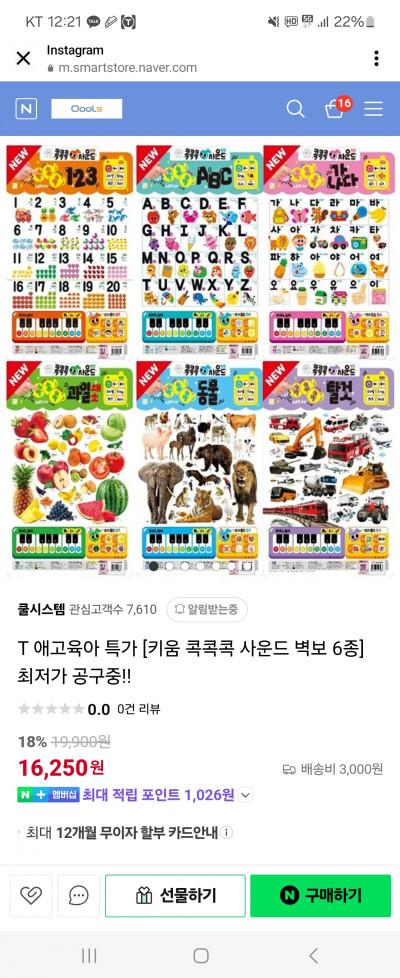Open the chat inquiry icon
This screenshot has height=978, width=400.
(79, 896)
